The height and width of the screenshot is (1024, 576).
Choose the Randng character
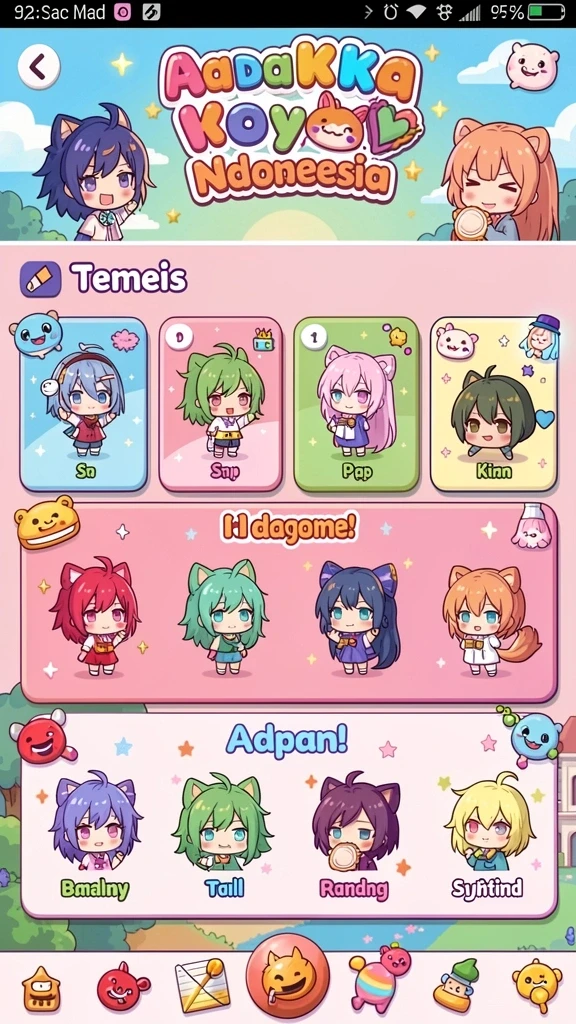point(355,837)
